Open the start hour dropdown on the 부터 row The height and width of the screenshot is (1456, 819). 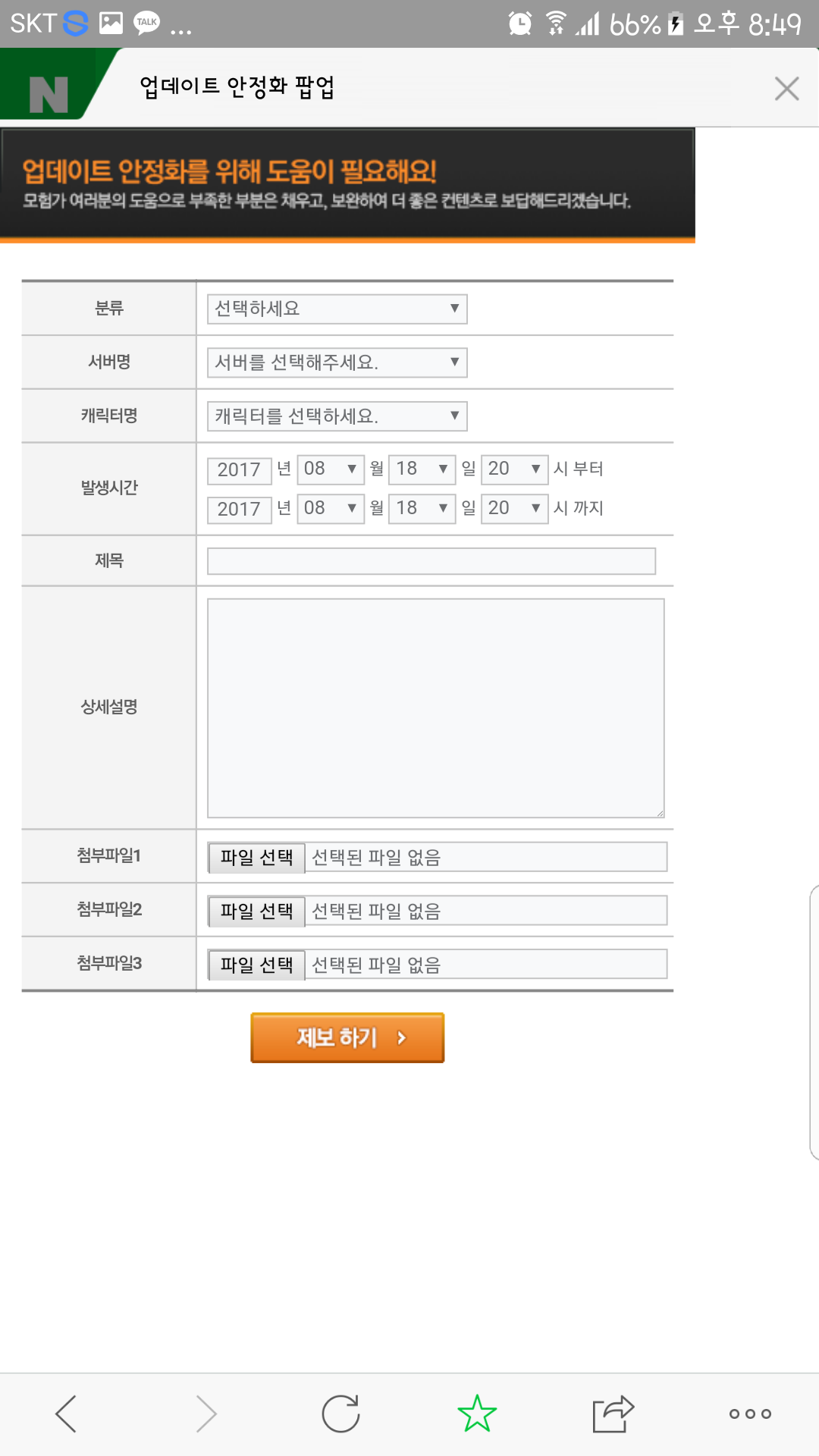click(514, 469)
